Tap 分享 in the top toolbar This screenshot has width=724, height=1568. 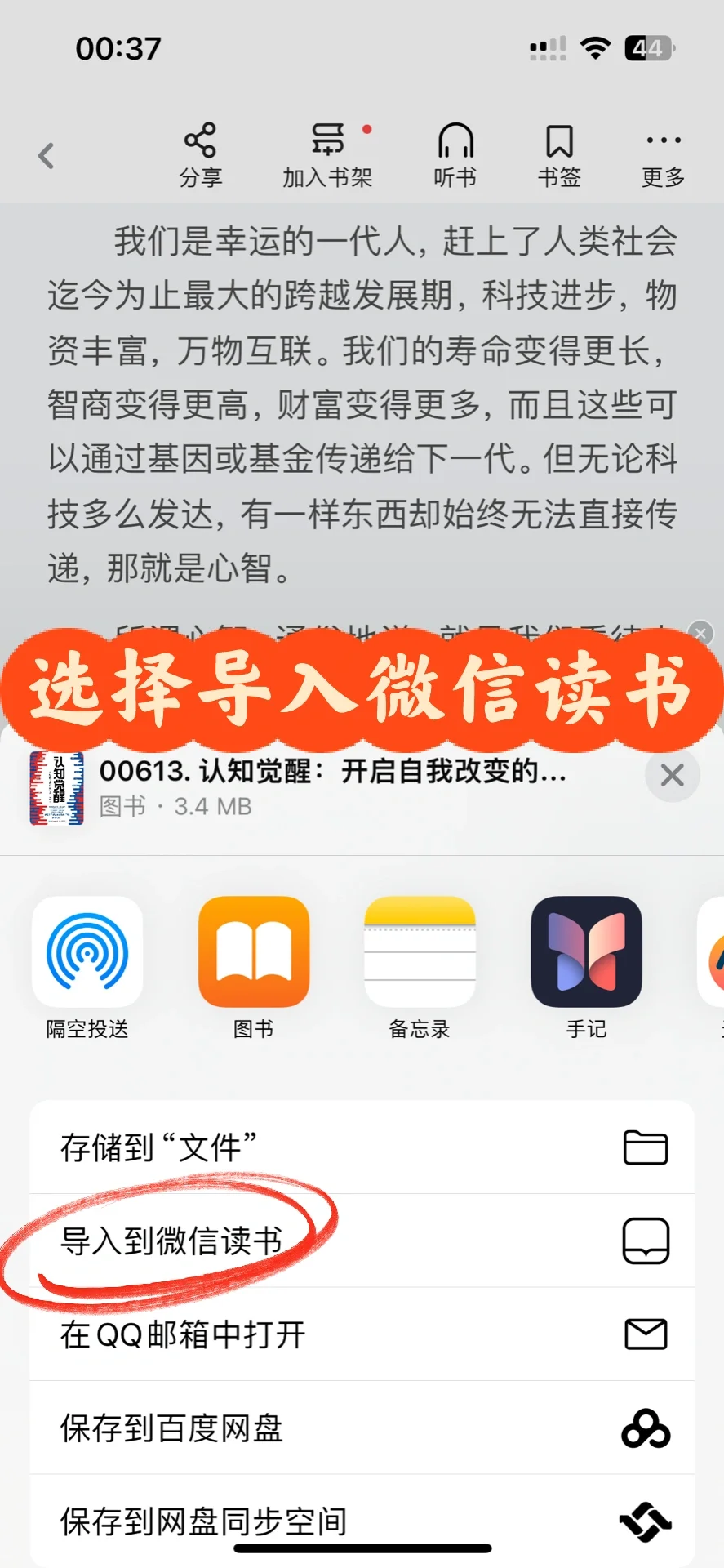click(x=201, y=155)
